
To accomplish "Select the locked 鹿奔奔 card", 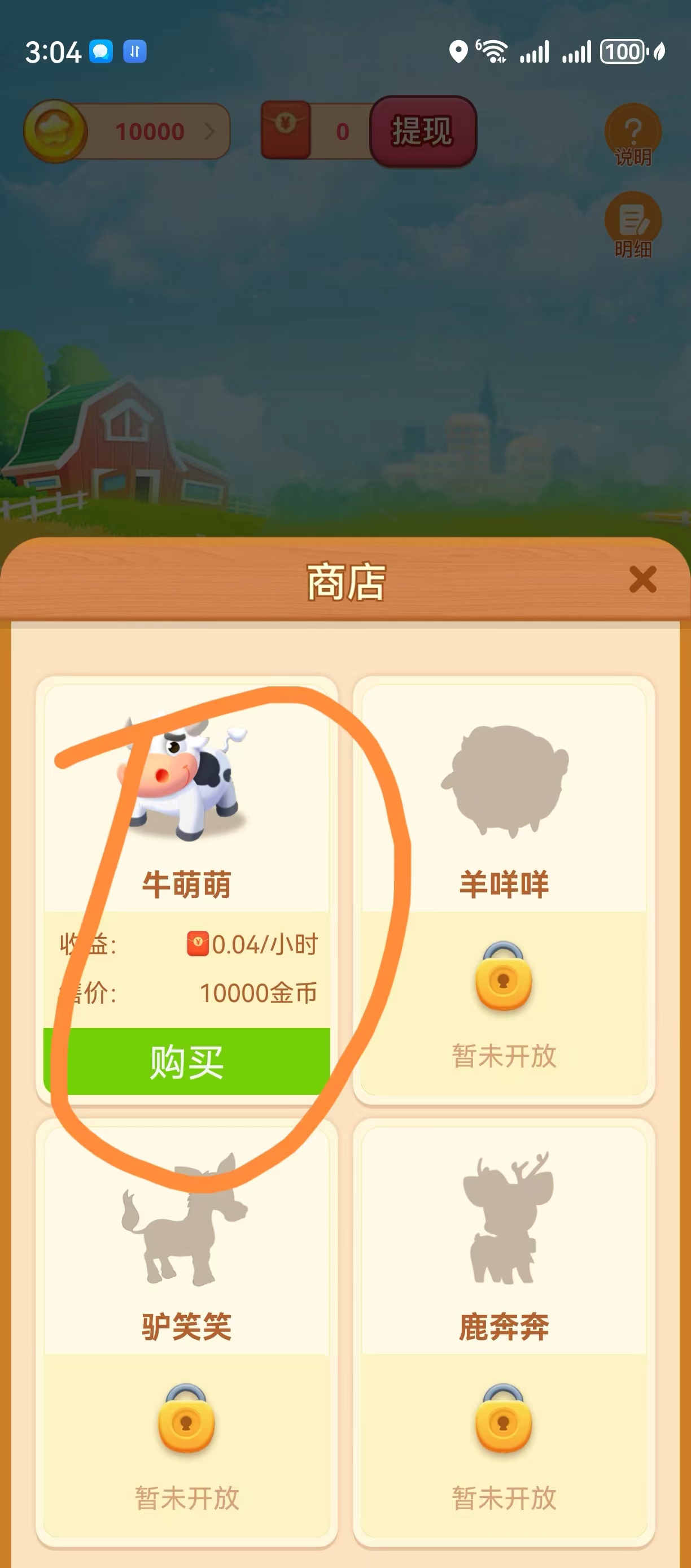I will click(504, 1333).
